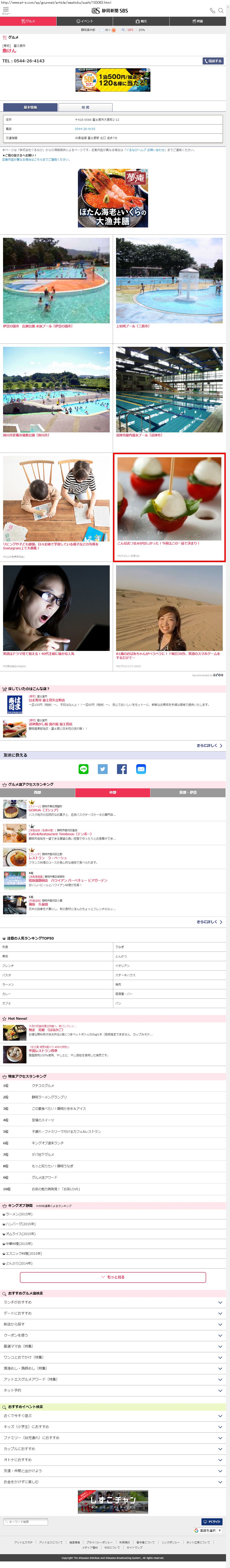Screen dimensions: 230x1568
Task: Call the phone number link 0544-26-4143
Action: (x=85, y=129)
